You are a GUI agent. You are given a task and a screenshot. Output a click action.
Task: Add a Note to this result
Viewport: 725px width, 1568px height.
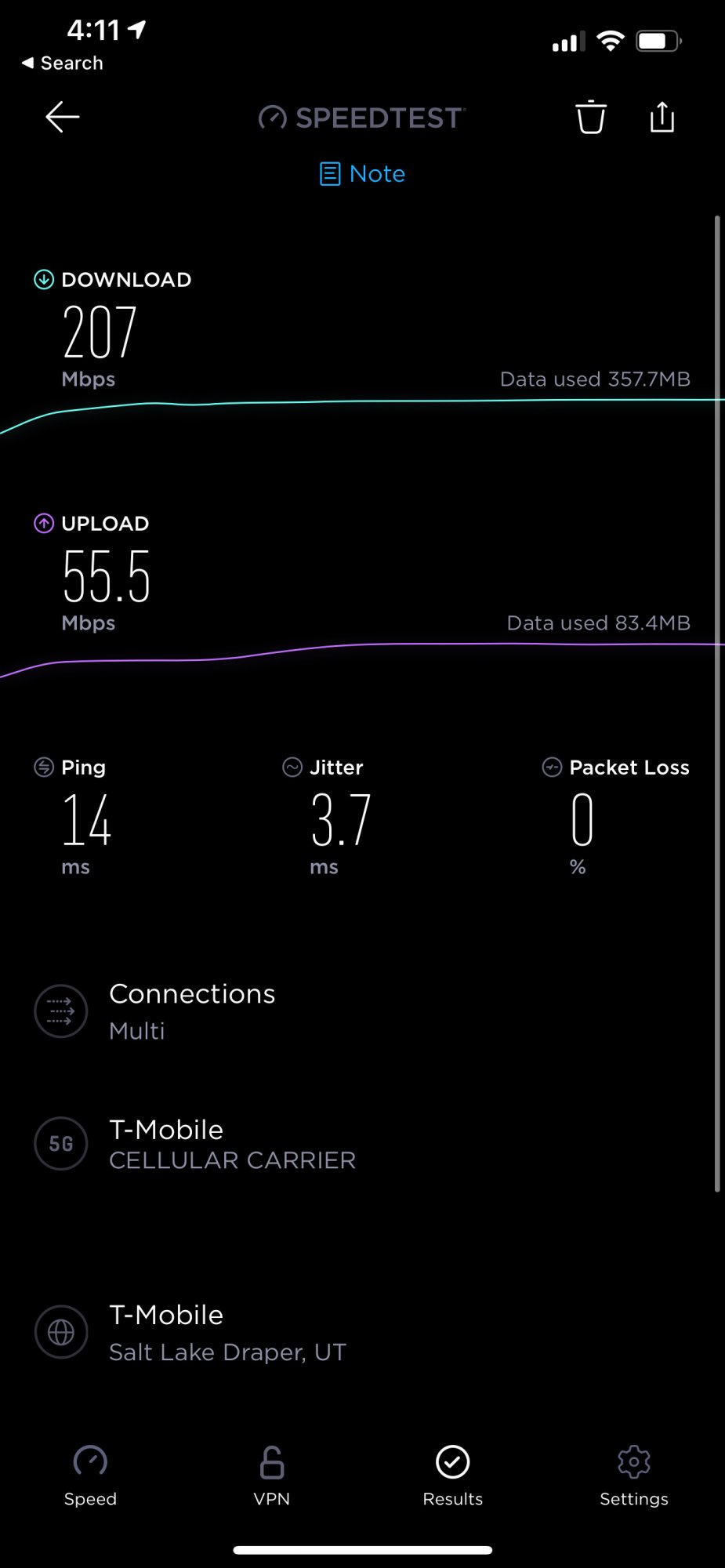pyautogui.click(x=362, y=173)
